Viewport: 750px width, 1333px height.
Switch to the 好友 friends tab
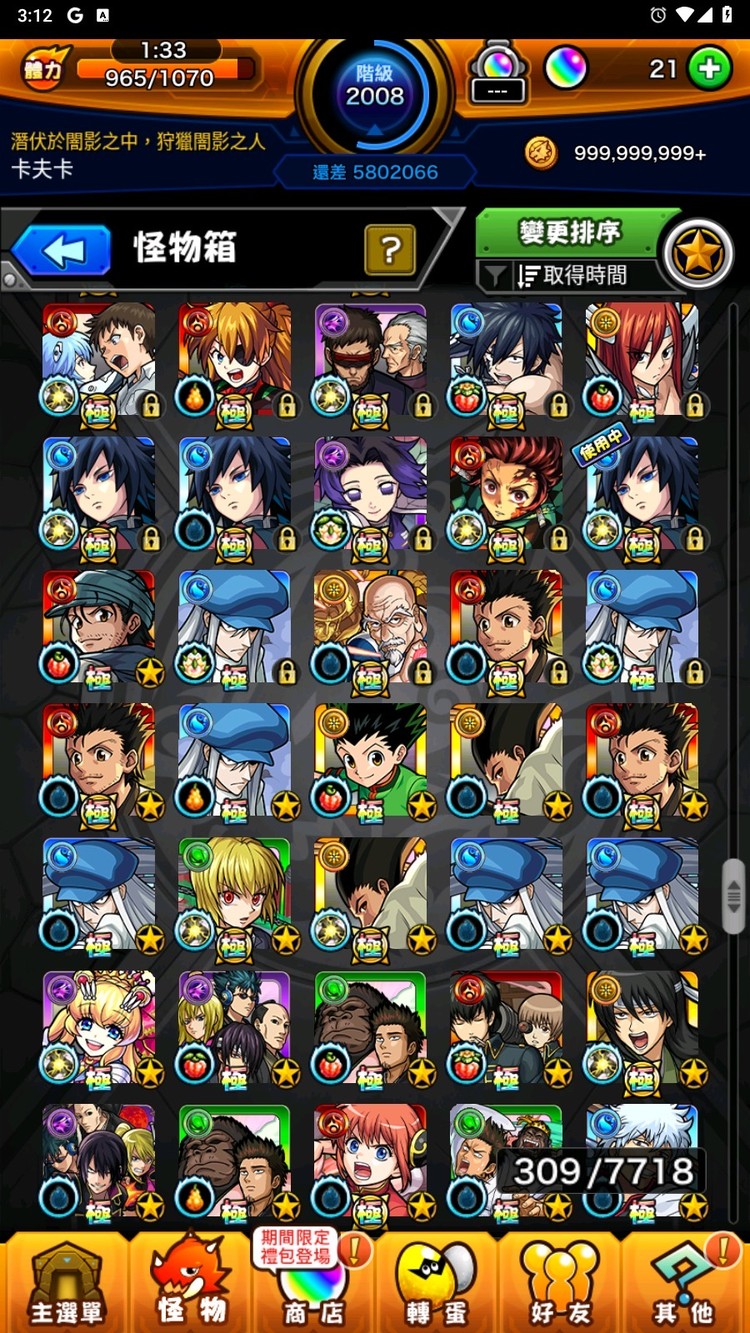(x=558, y=1285)
